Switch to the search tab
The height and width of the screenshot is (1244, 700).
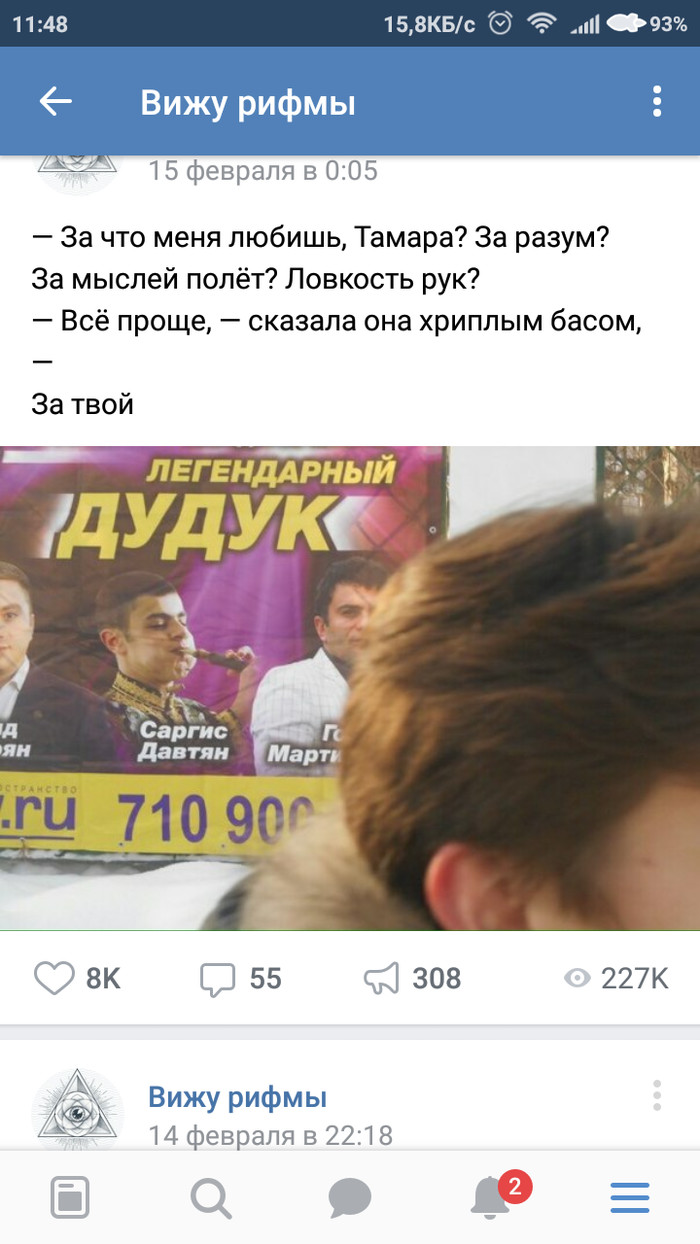tap(211, 1197)
